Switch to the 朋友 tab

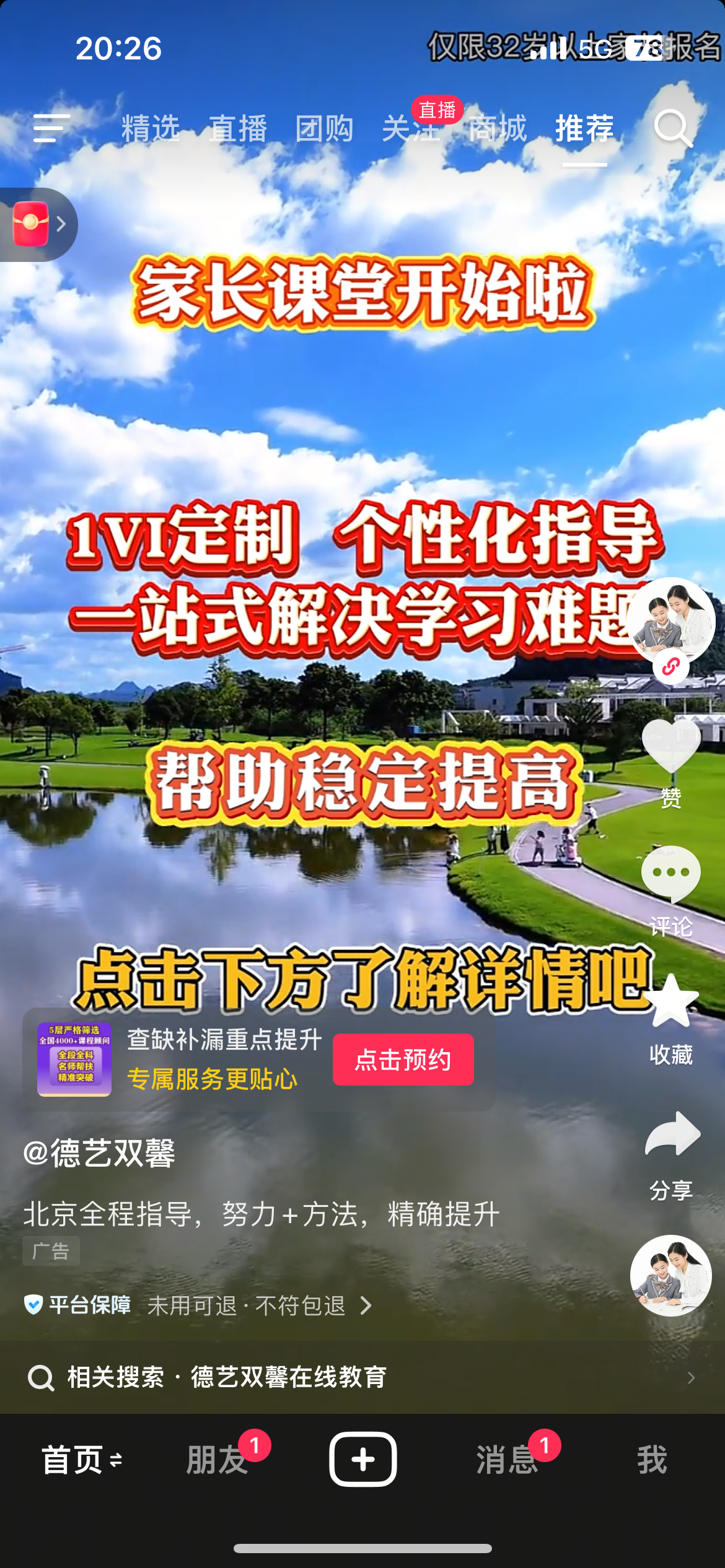coord(217,1460)
